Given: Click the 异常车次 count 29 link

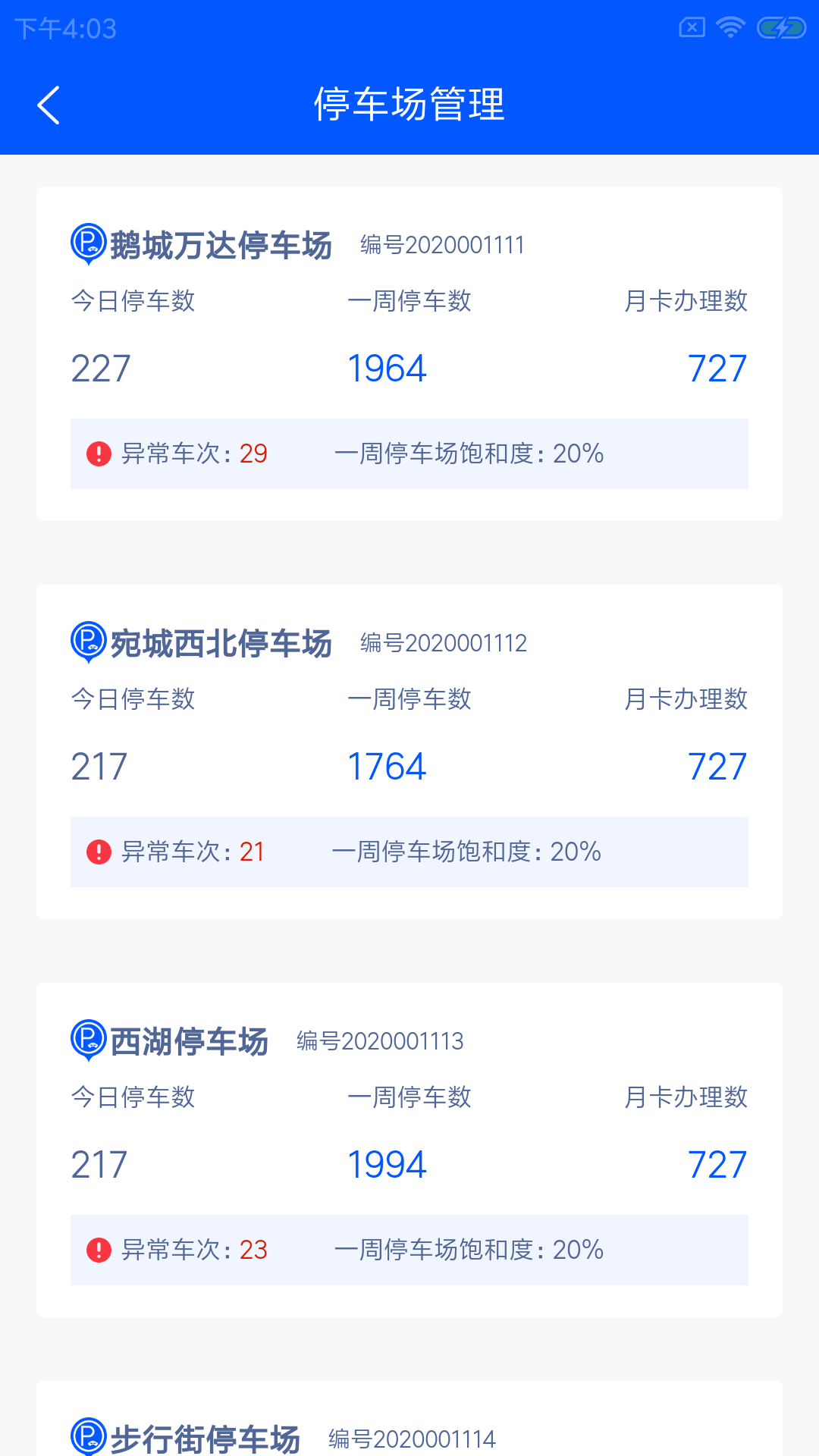Looking at the screenshot, I should 254,453.
